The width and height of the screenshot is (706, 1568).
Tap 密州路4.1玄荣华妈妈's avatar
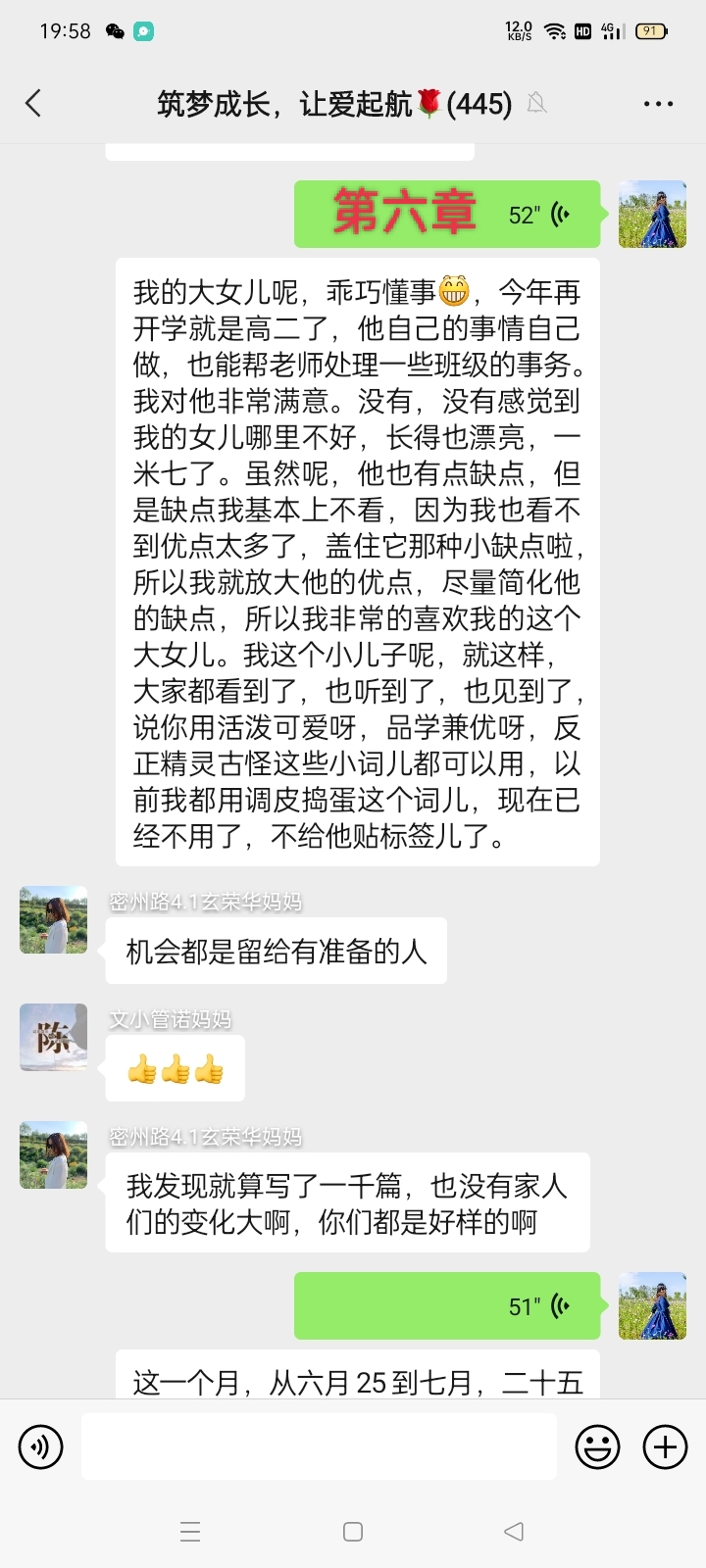52,919
